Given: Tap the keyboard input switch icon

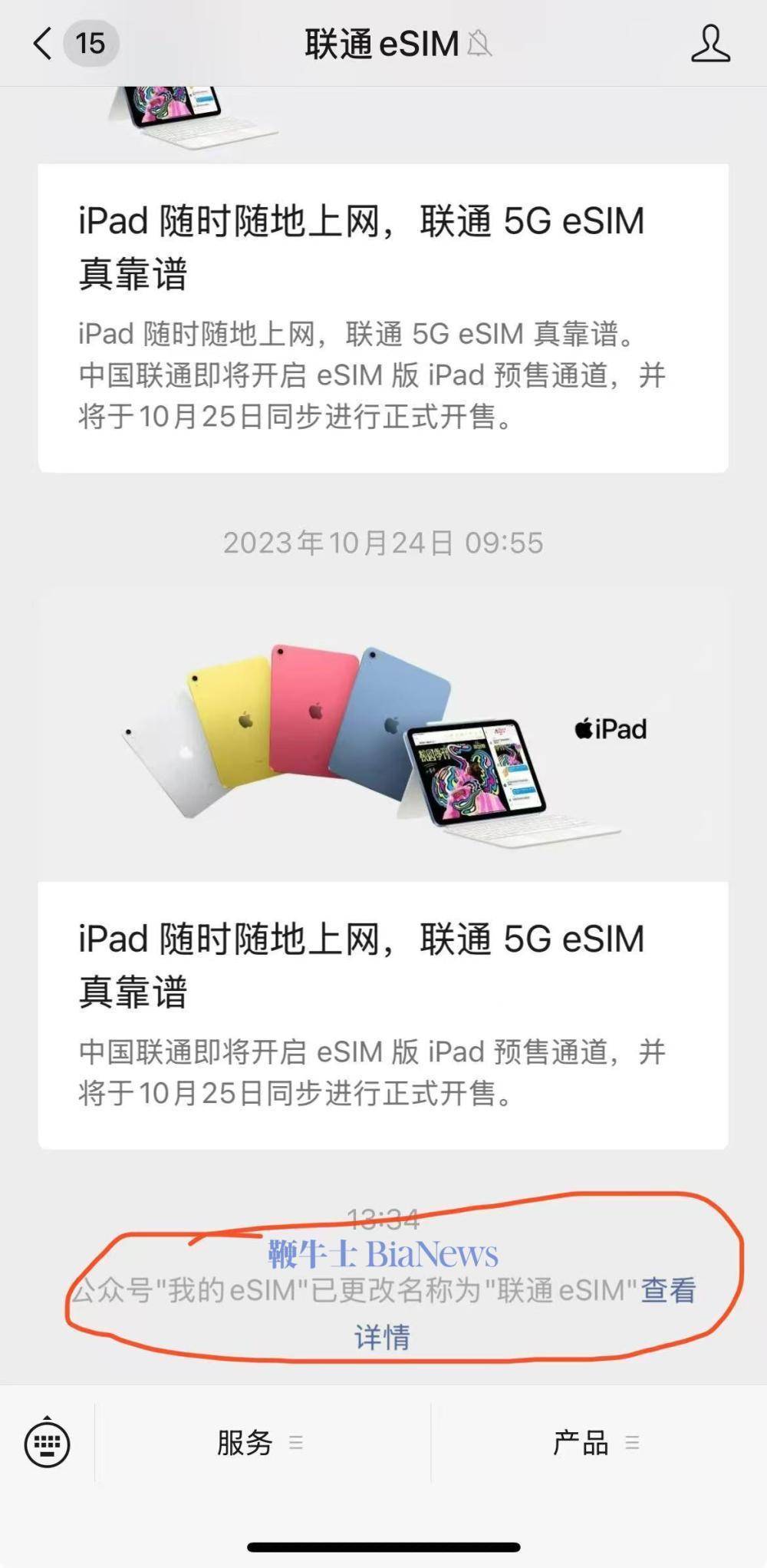Looking at the screenshot, I should (x=48, y=1443).
